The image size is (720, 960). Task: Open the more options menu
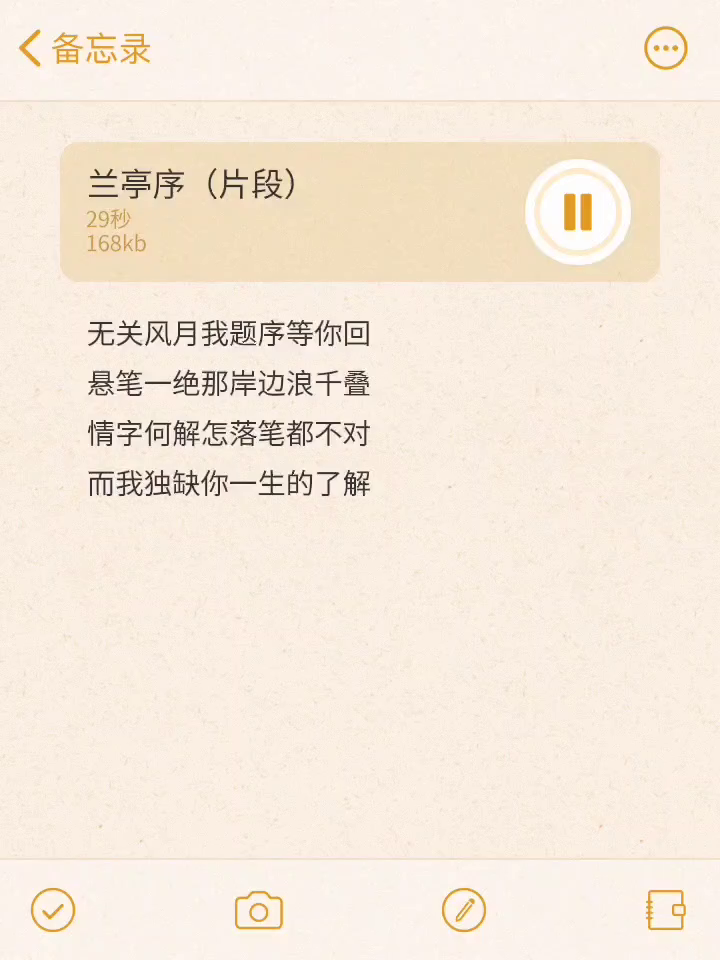coord(665,48)
